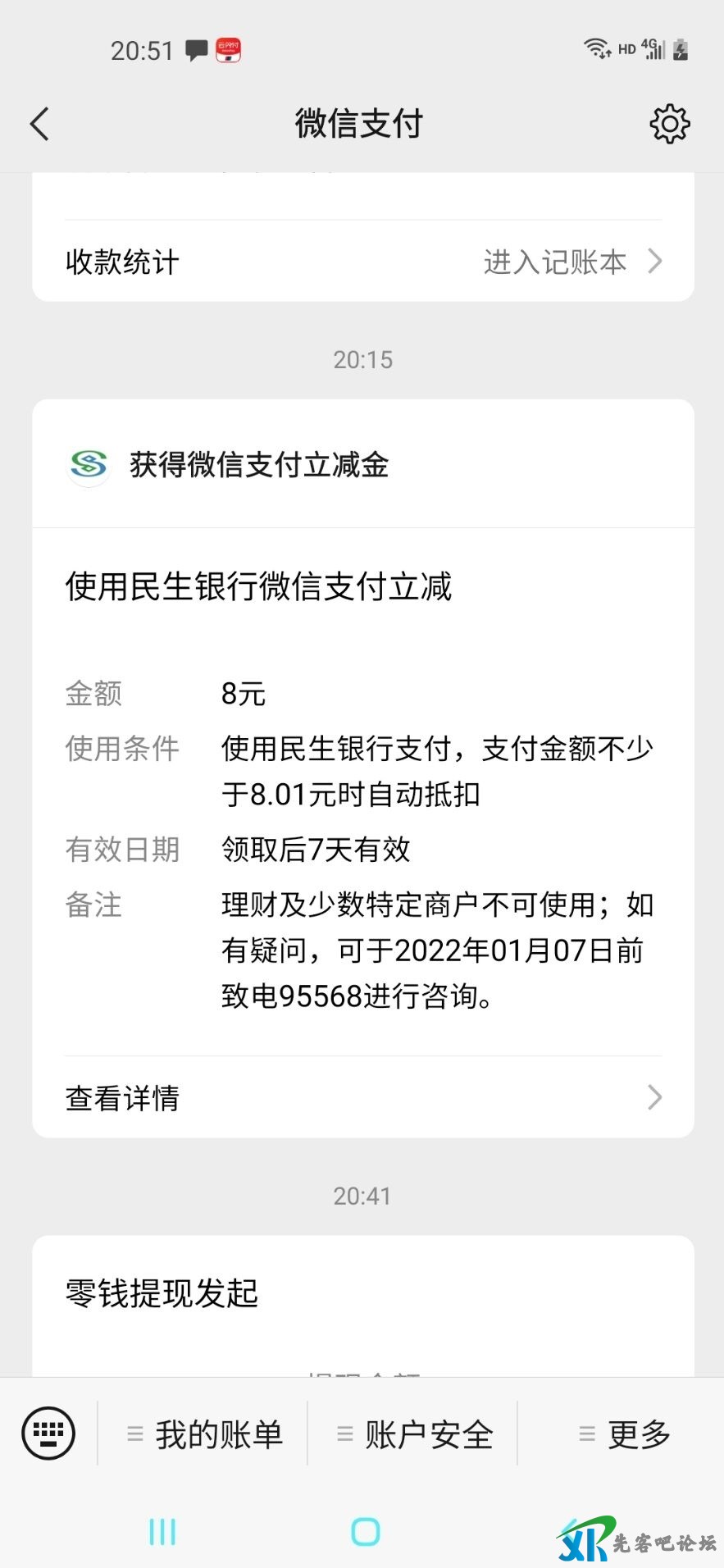Go back from the 微信支付 screen
Image resolution: width=724 pixels, height=1568 pixels.
(39, 124)
